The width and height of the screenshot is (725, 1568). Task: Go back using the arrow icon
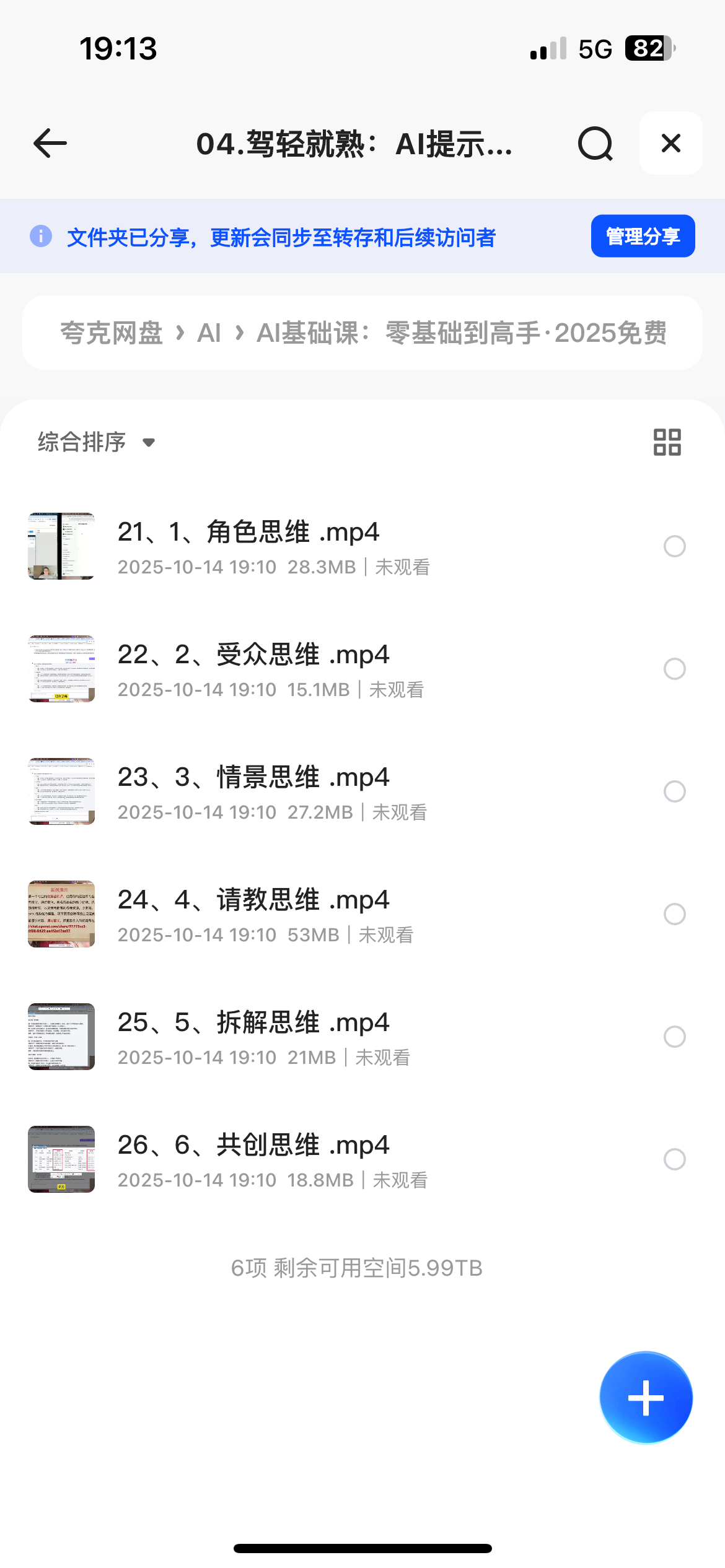coord(50,144)
